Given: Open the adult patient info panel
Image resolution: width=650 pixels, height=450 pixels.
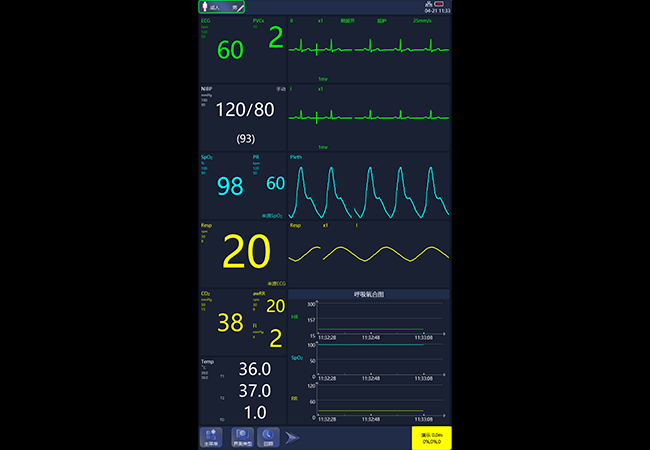Looking at the screenshot, I should (x=221, y=7).
